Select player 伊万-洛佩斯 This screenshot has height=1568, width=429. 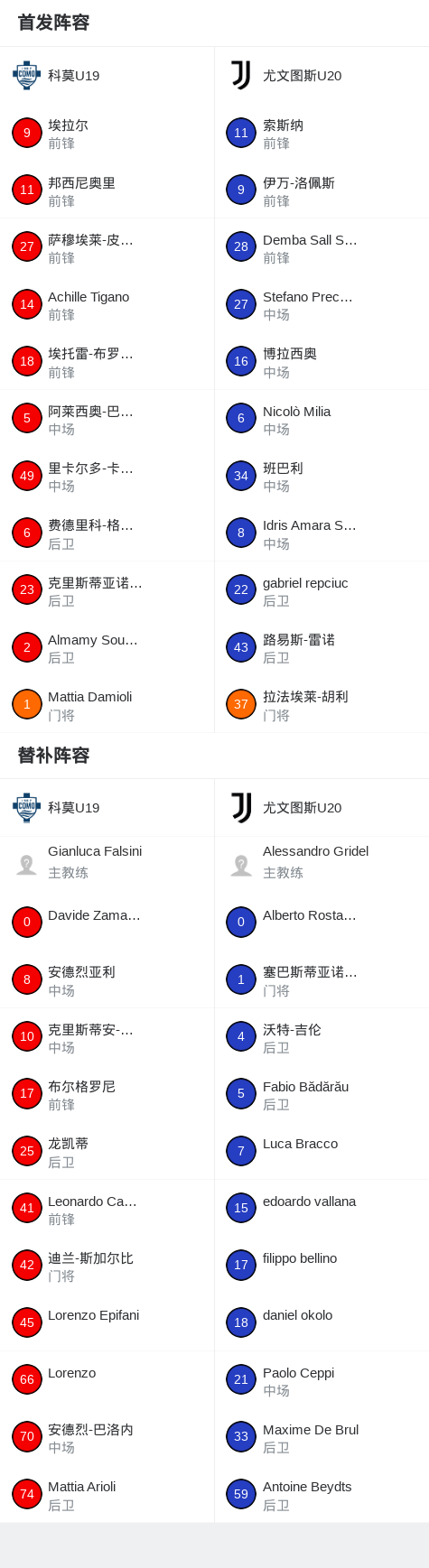(322, 190)
